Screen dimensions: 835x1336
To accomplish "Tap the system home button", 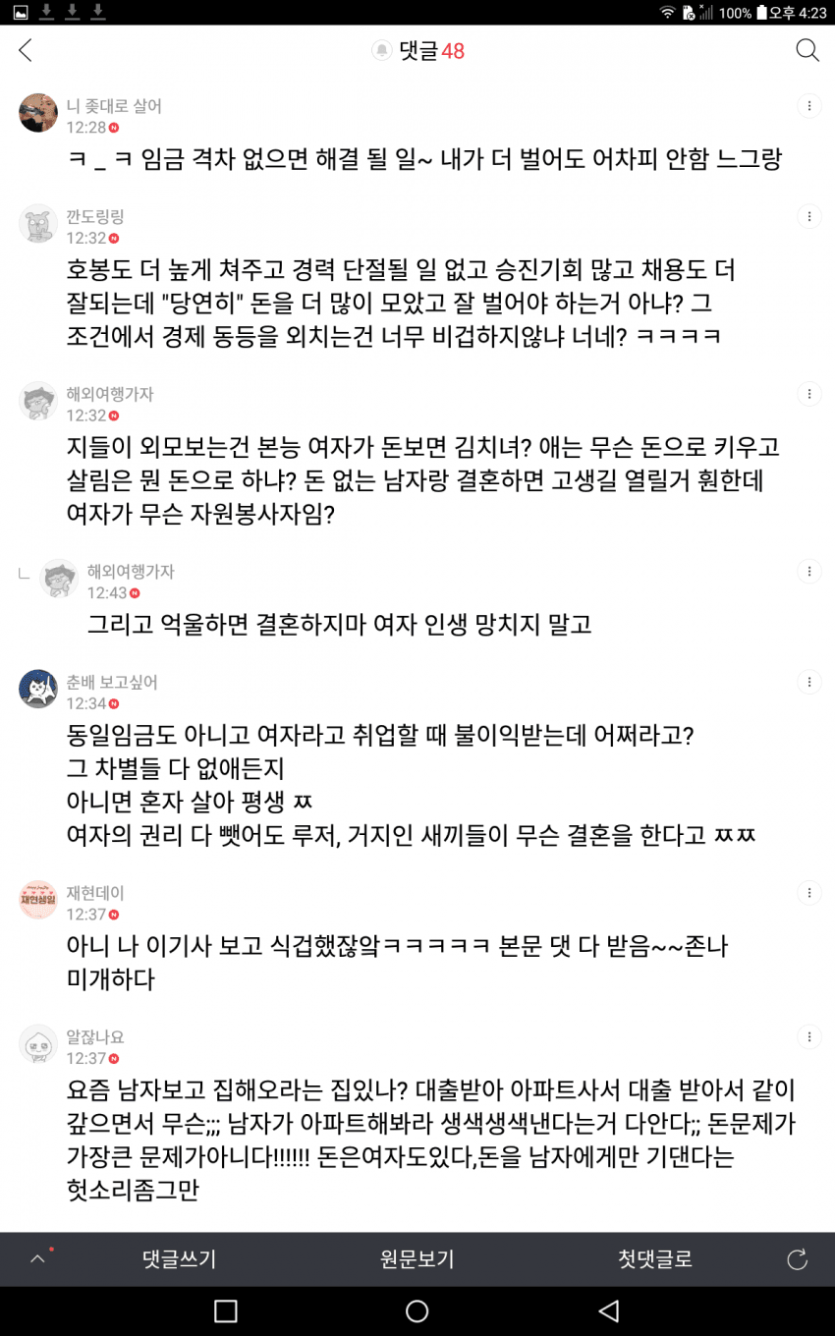I will click(417, 1311).
